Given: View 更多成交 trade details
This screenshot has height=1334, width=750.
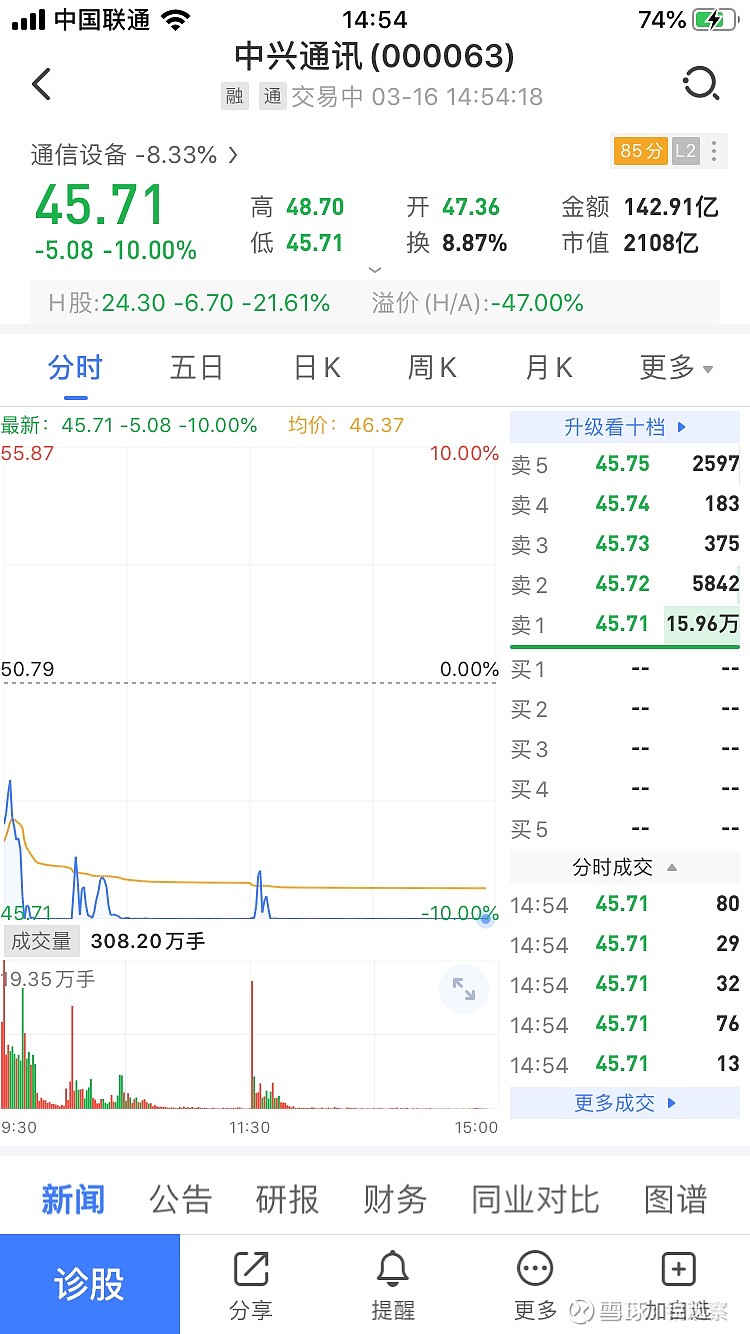Looking at the screenshot, I should 625,1103.
